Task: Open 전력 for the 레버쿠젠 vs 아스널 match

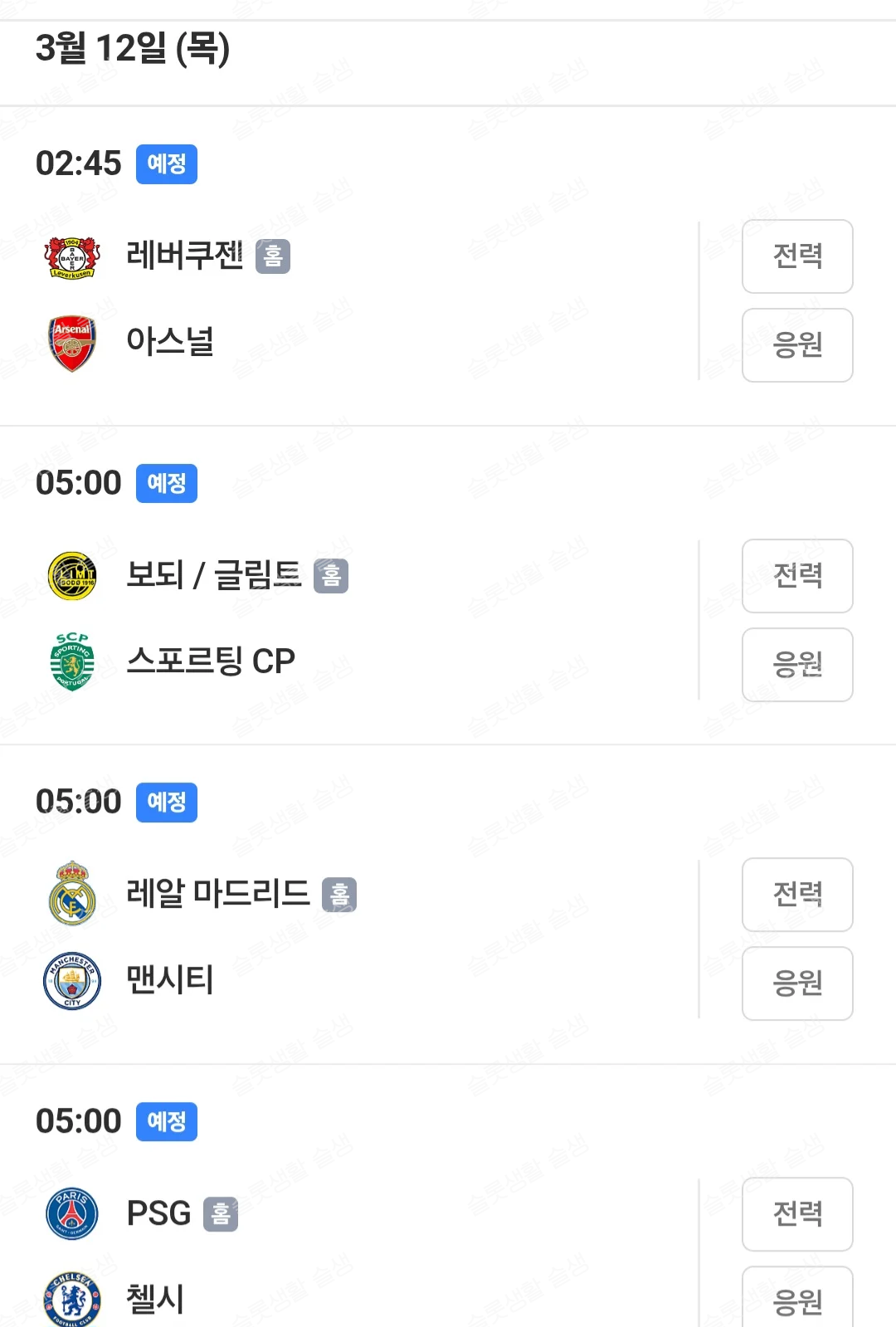Action: click(796, 256)
